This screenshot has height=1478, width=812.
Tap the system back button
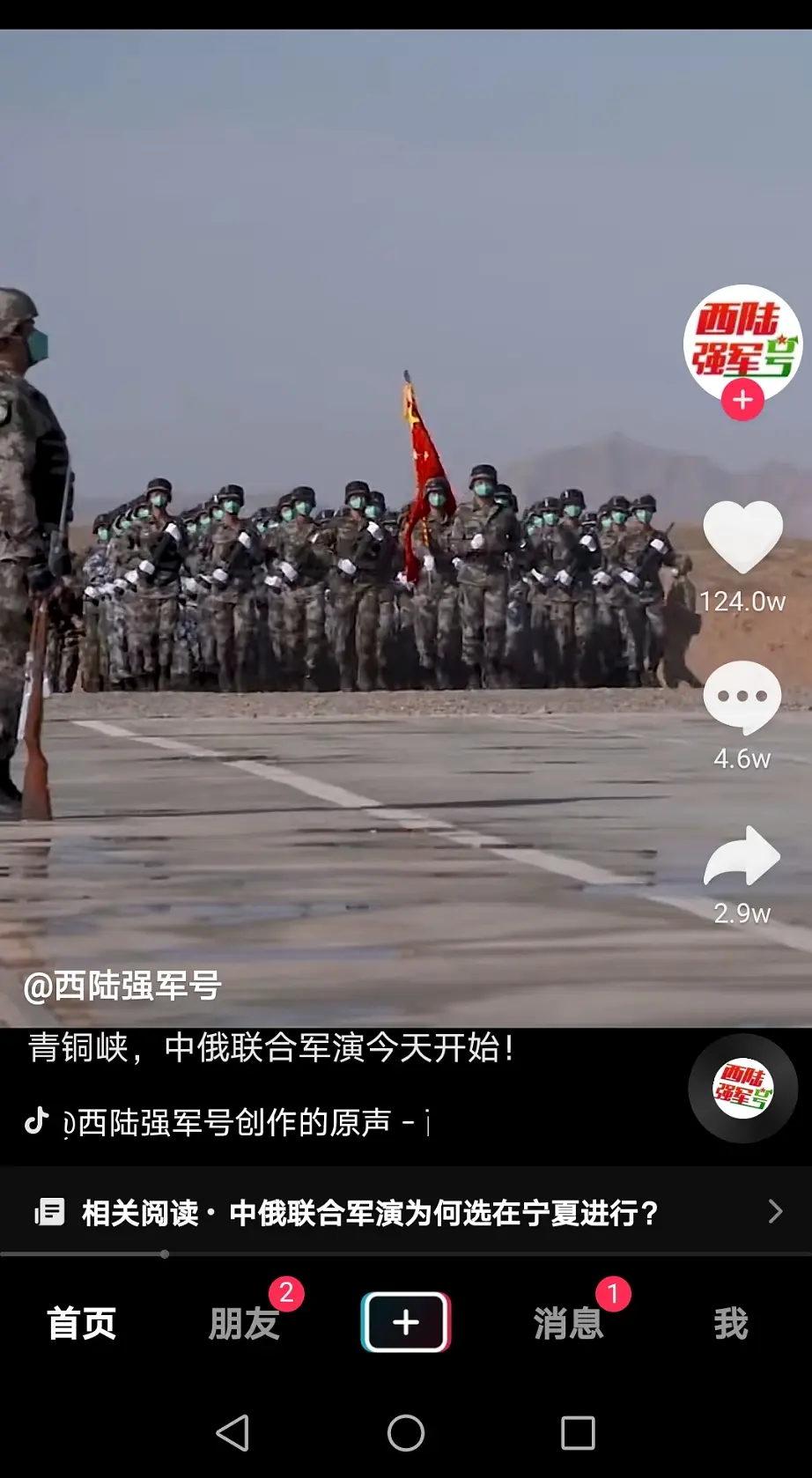(x=233, y=1433)
